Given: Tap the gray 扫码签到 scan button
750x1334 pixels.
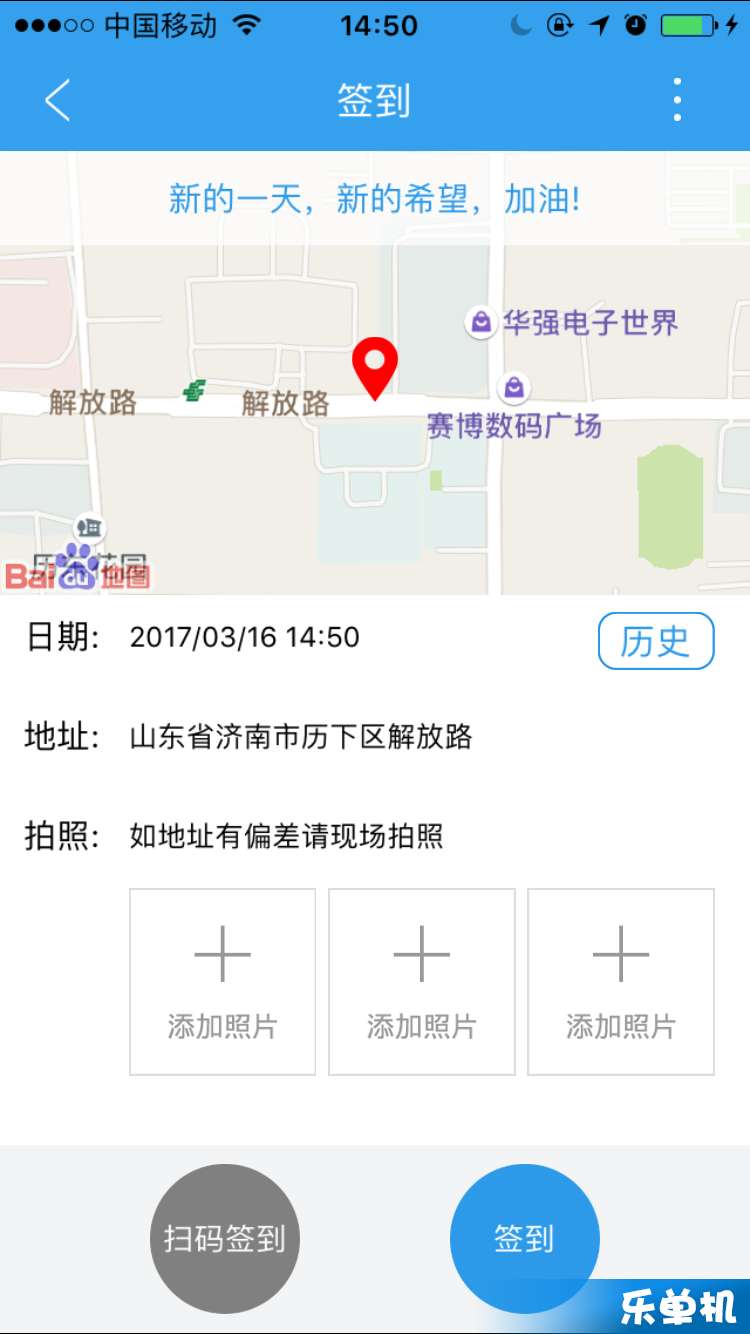Looking at the screenshot, I should (224, 1239).
